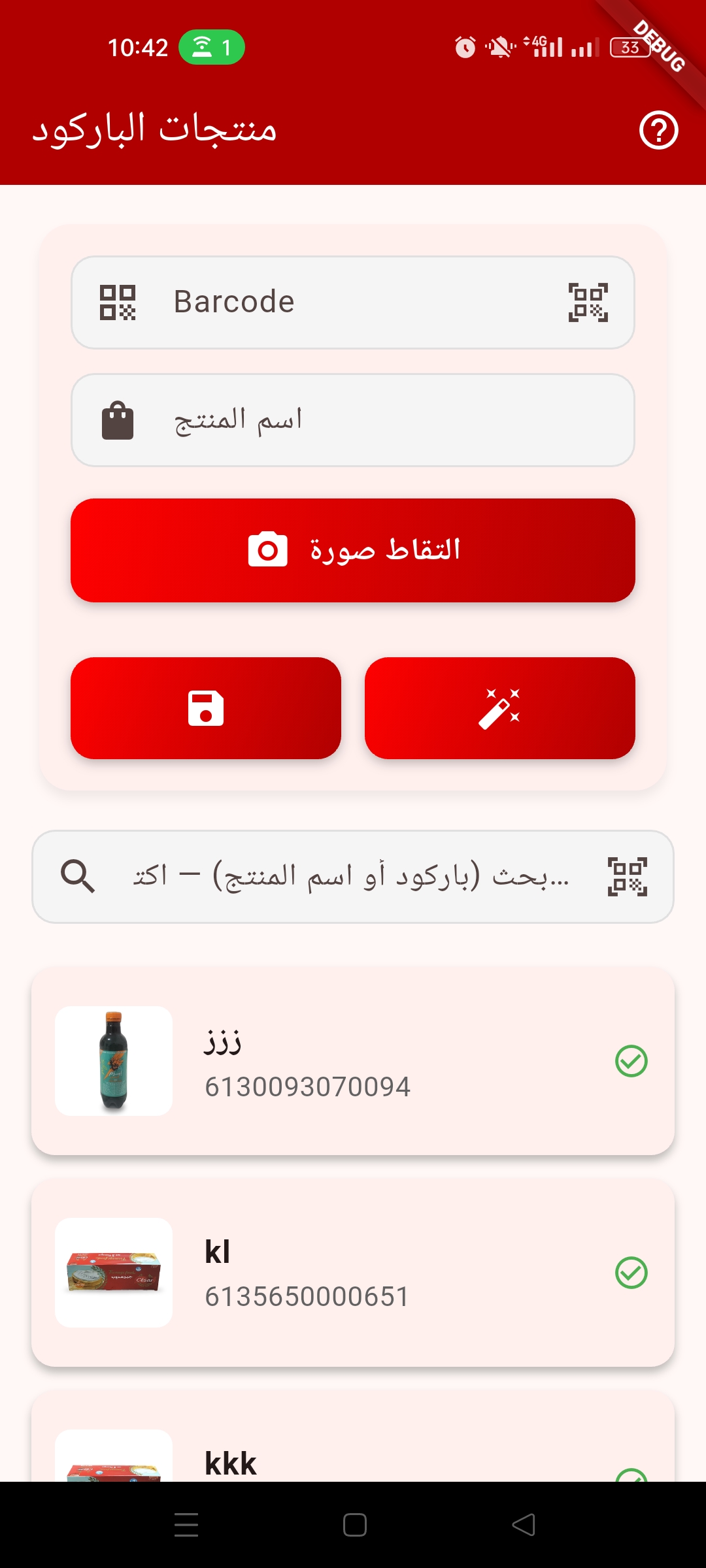Open the product card 6130093070094
Screen dimensions: 706x1568
(x=353, y=1061)
